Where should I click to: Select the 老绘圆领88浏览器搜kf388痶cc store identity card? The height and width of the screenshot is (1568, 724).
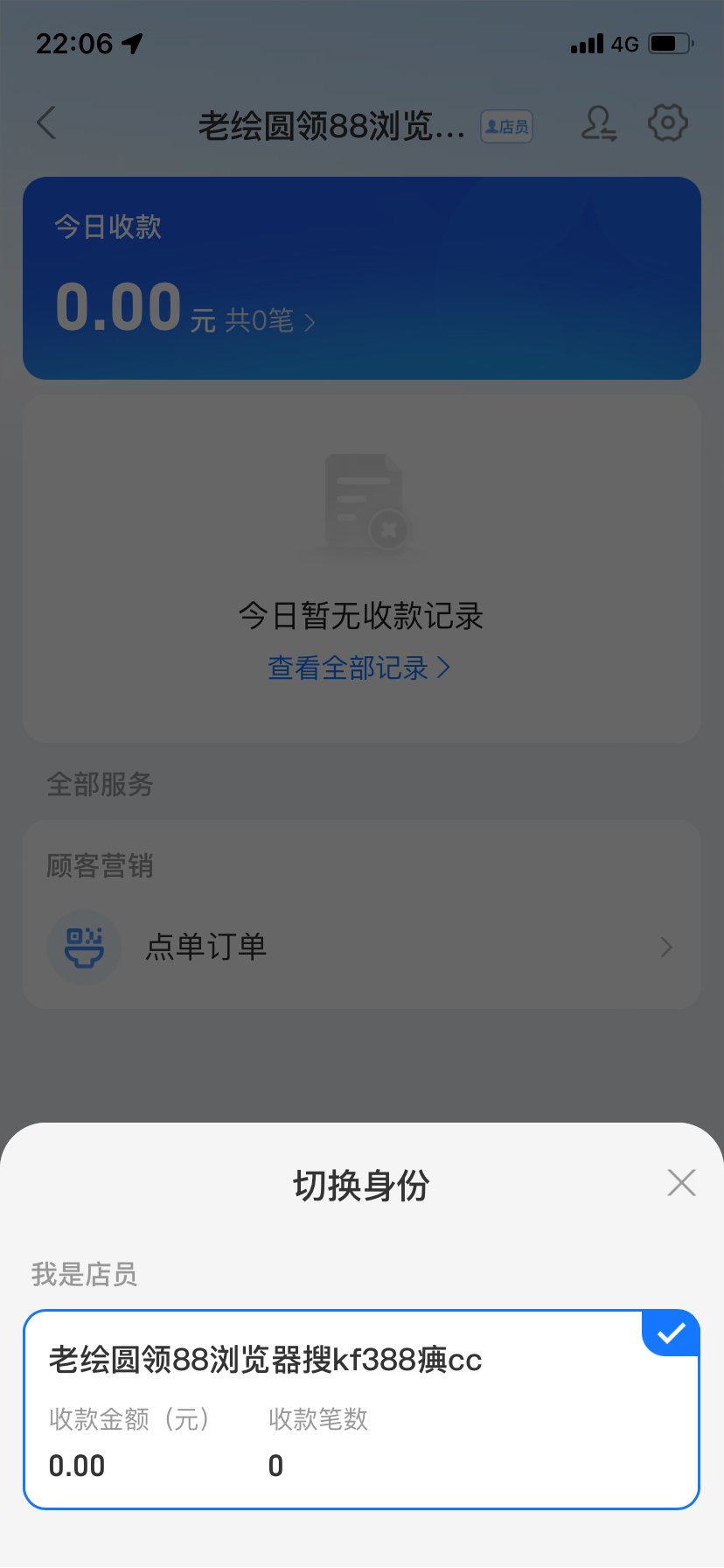click(x=361, y=1409)
